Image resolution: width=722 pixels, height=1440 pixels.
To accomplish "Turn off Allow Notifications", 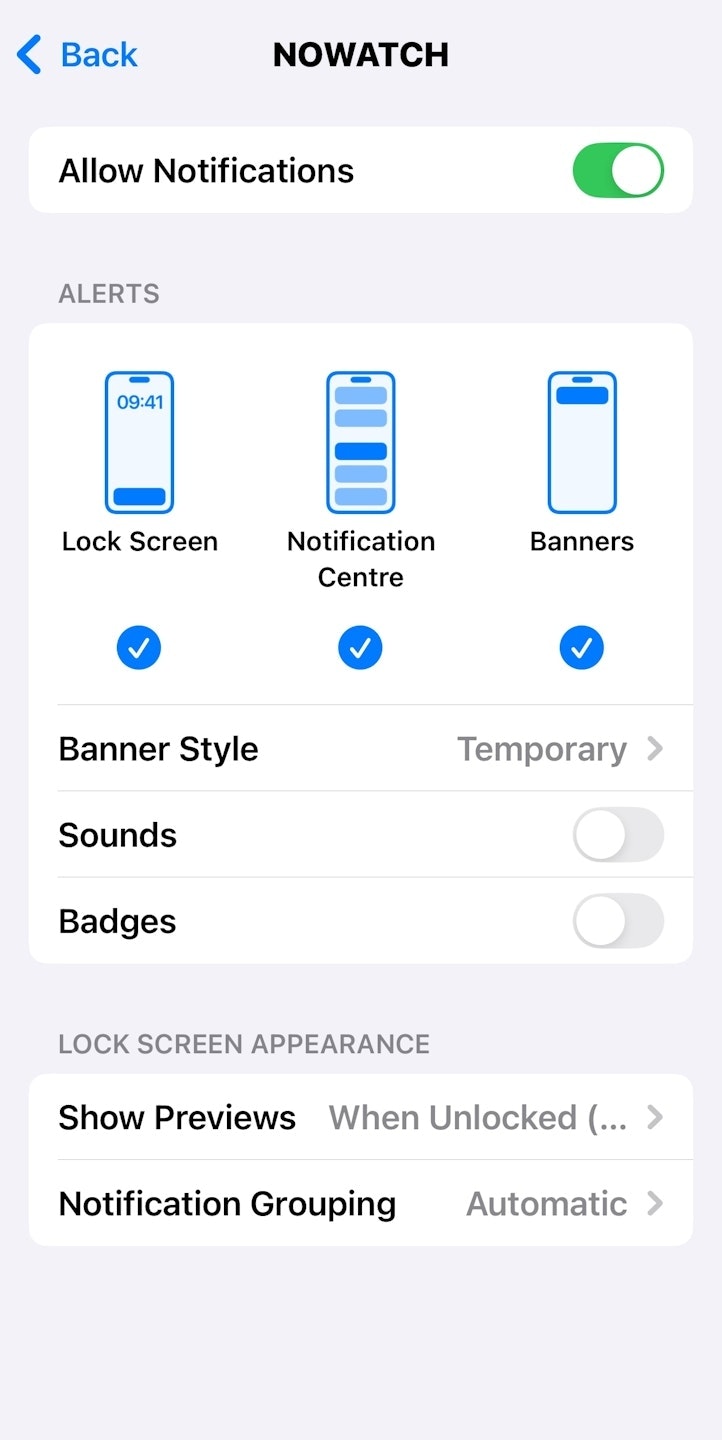I will tap(617, 171).
